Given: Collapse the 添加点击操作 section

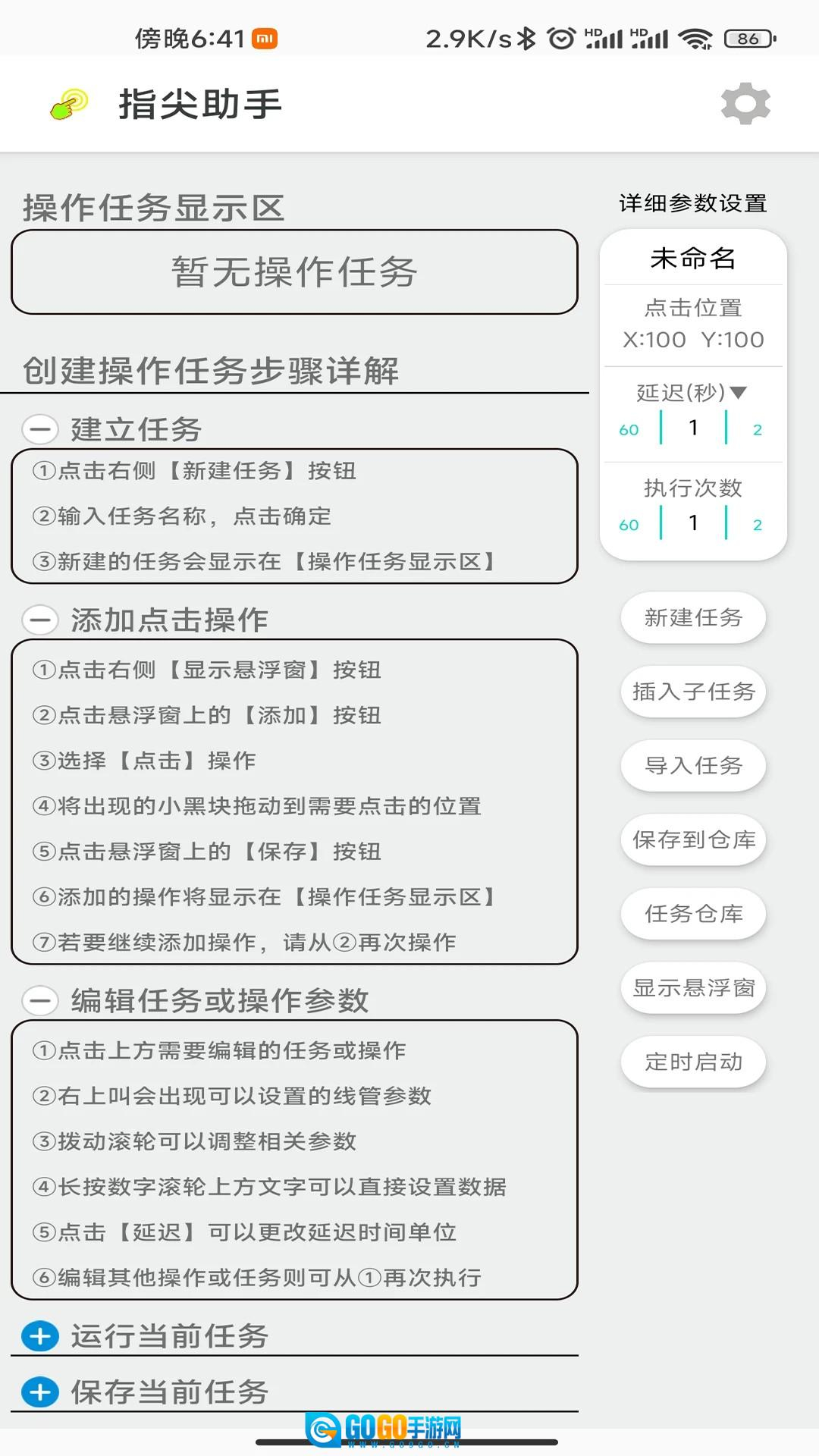Looking at the screenshot, I should pos(40,620).
